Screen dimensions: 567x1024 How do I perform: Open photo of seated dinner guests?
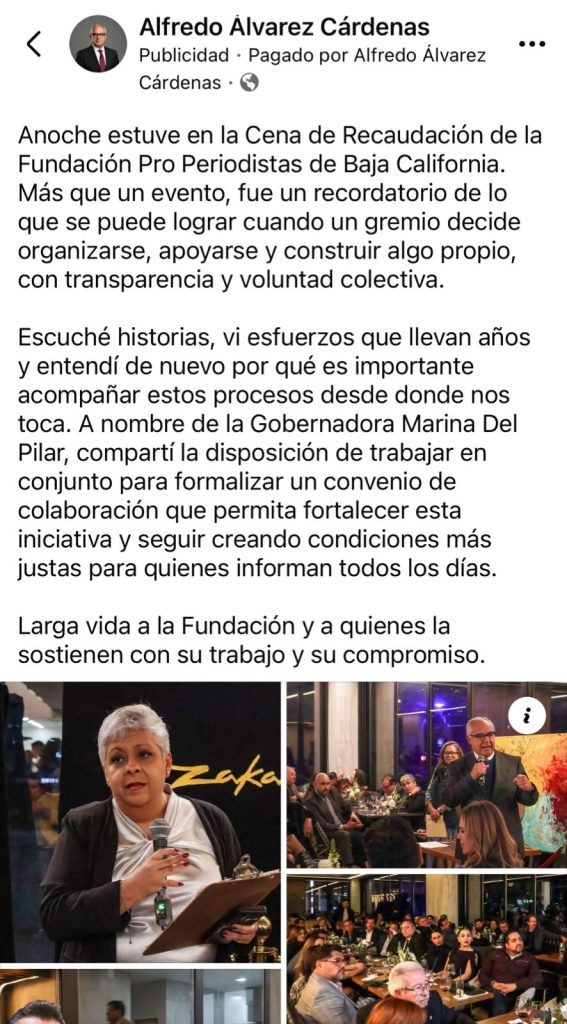tap(427, 949)
